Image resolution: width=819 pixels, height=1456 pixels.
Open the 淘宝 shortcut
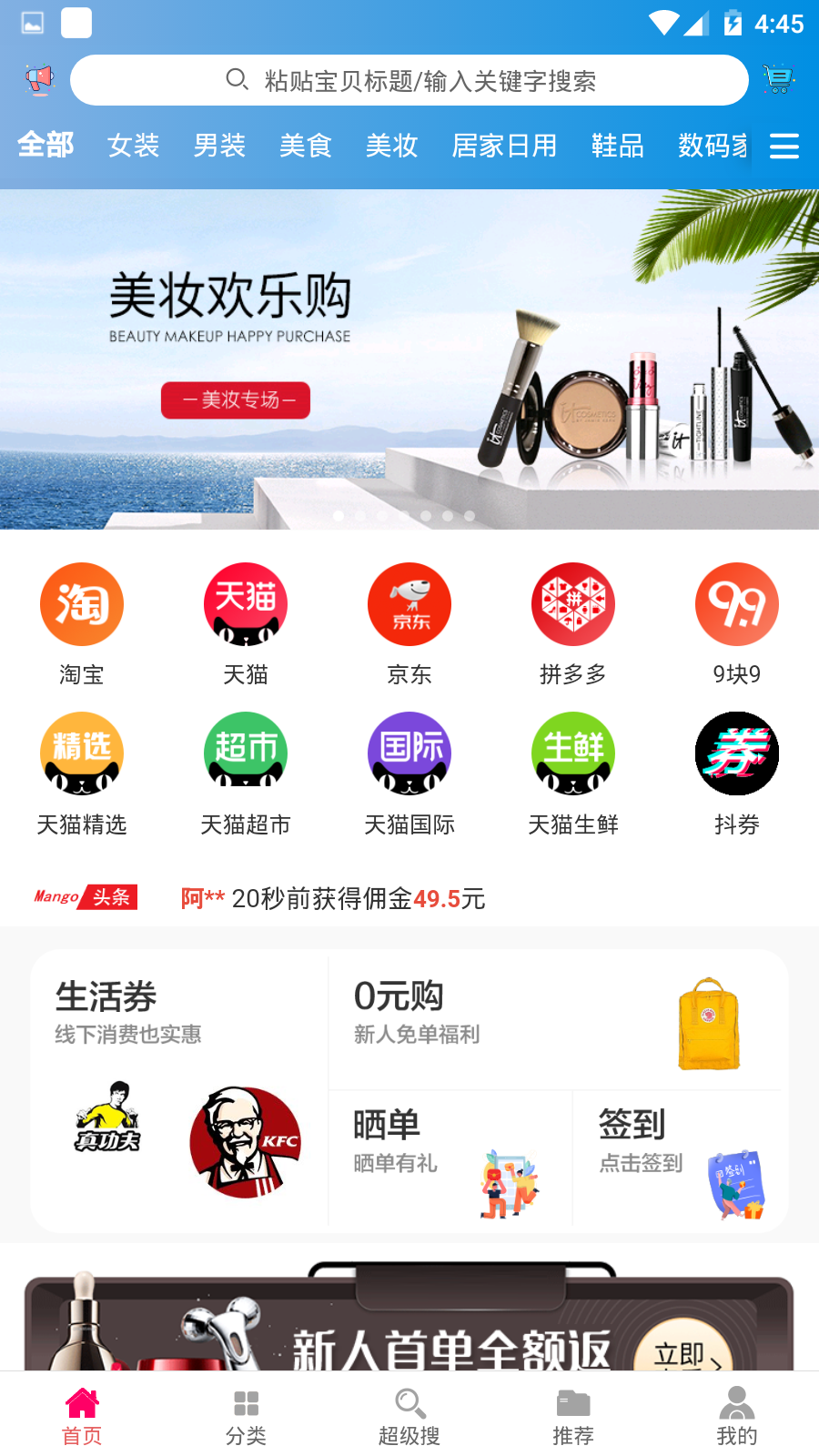(x=82, y=624)
